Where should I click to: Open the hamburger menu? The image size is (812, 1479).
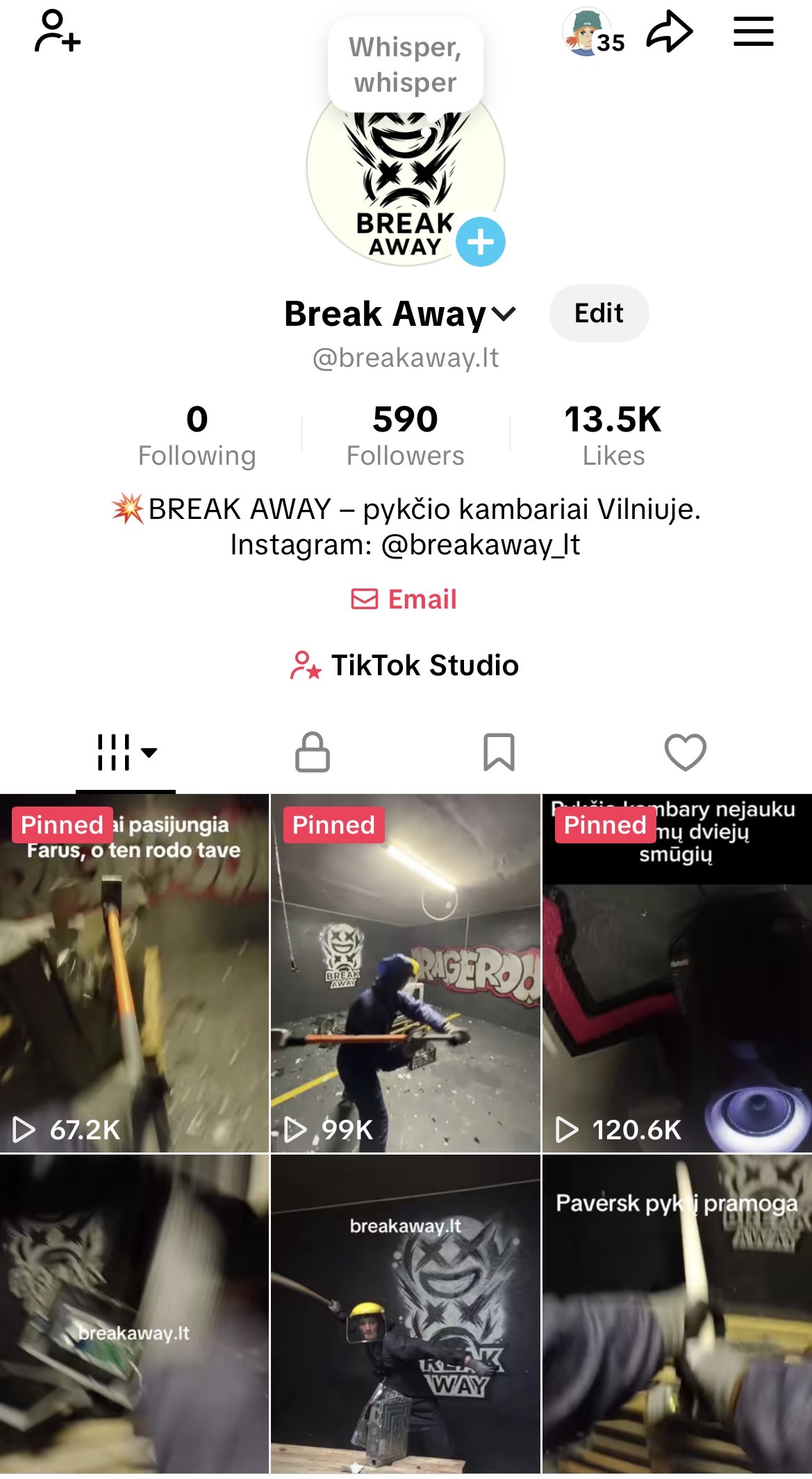753,32
